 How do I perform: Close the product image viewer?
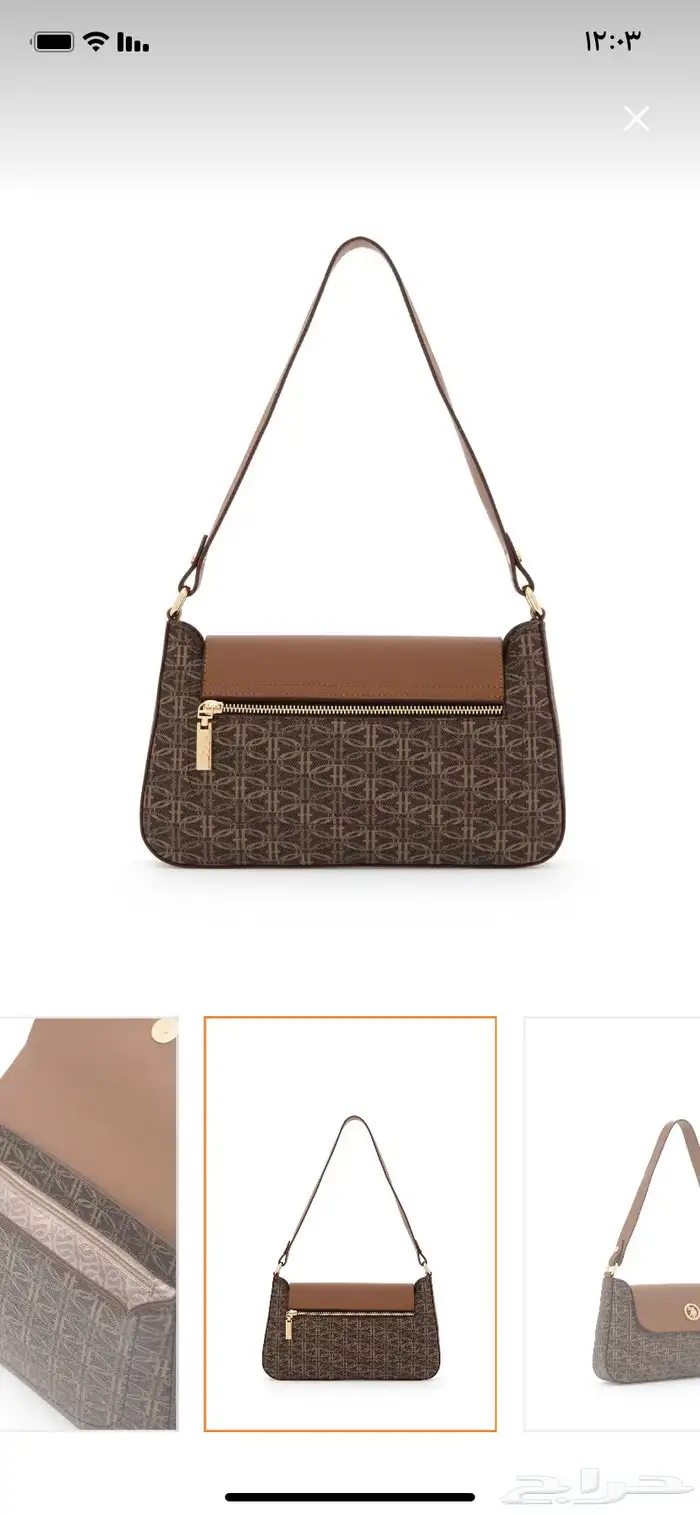636,119
